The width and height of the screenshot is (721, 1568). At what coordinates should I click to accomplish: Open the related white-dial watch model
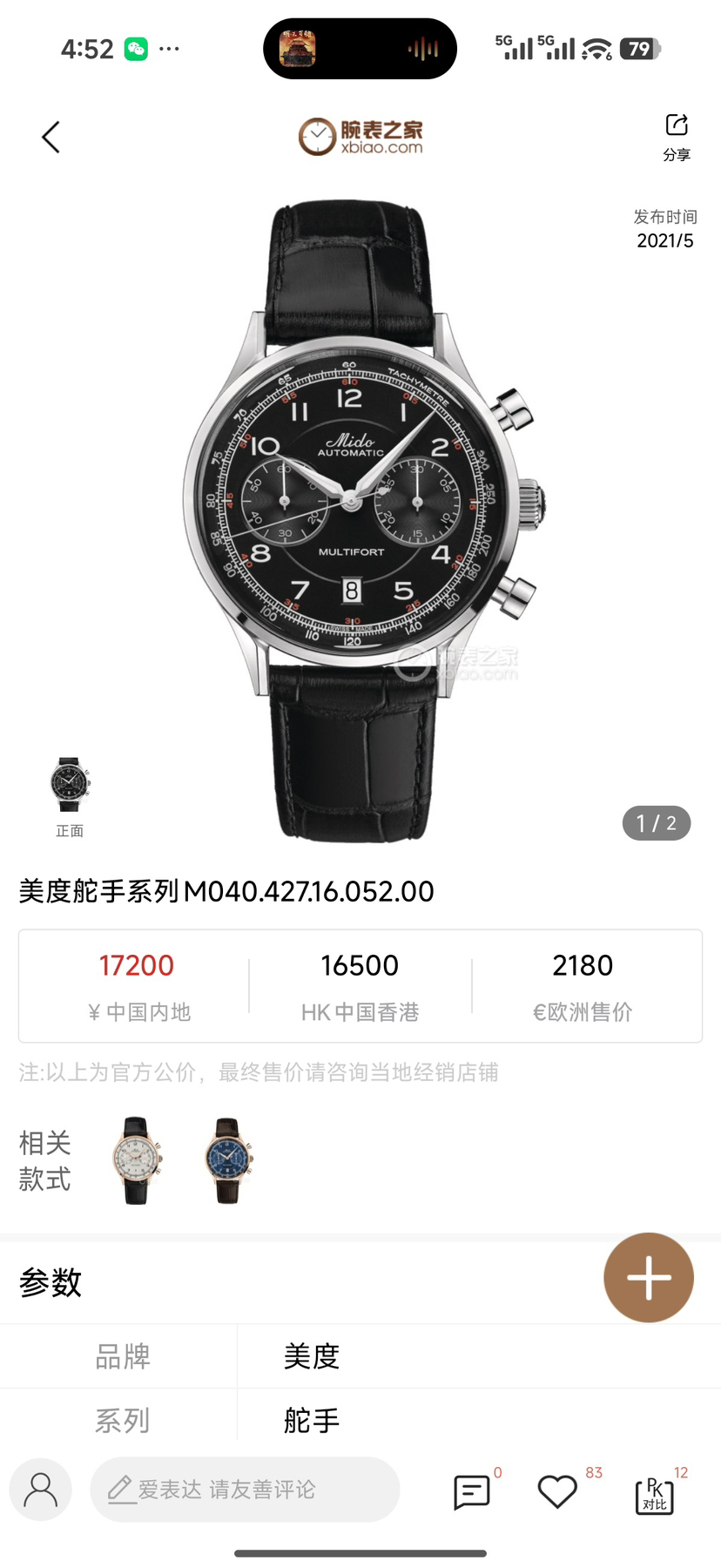click(138, 1160)
